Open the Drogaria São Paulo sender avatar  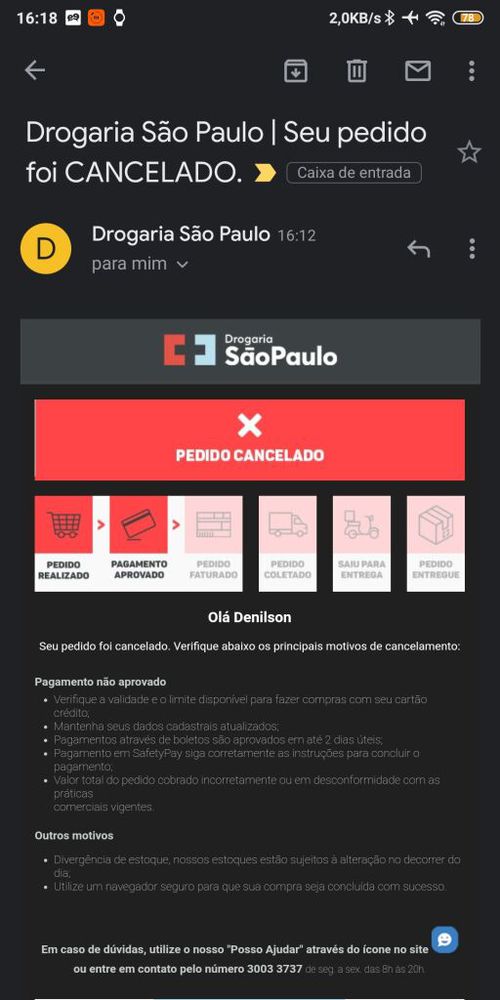[x=46, y=248]
